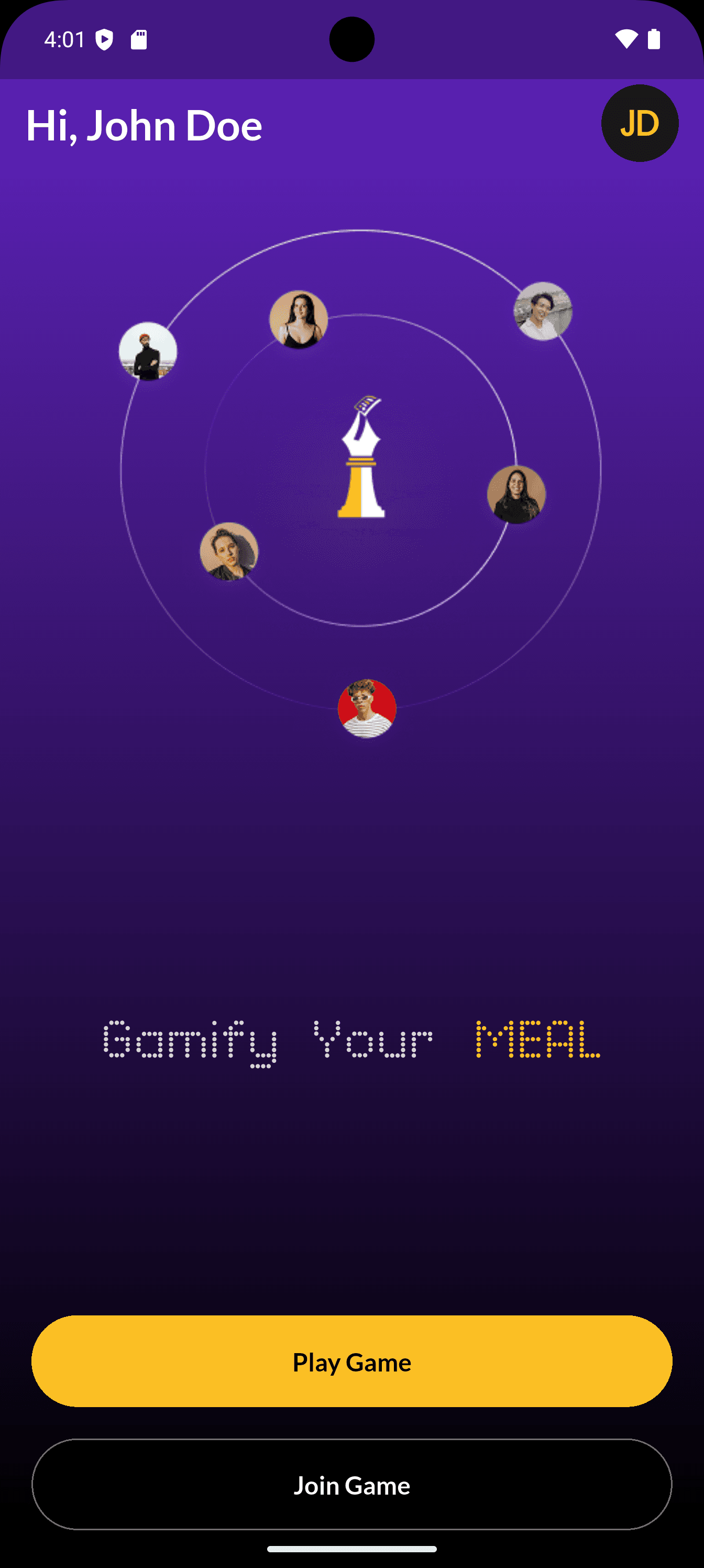Tap the shield play icon near the clock

[105, 39]
